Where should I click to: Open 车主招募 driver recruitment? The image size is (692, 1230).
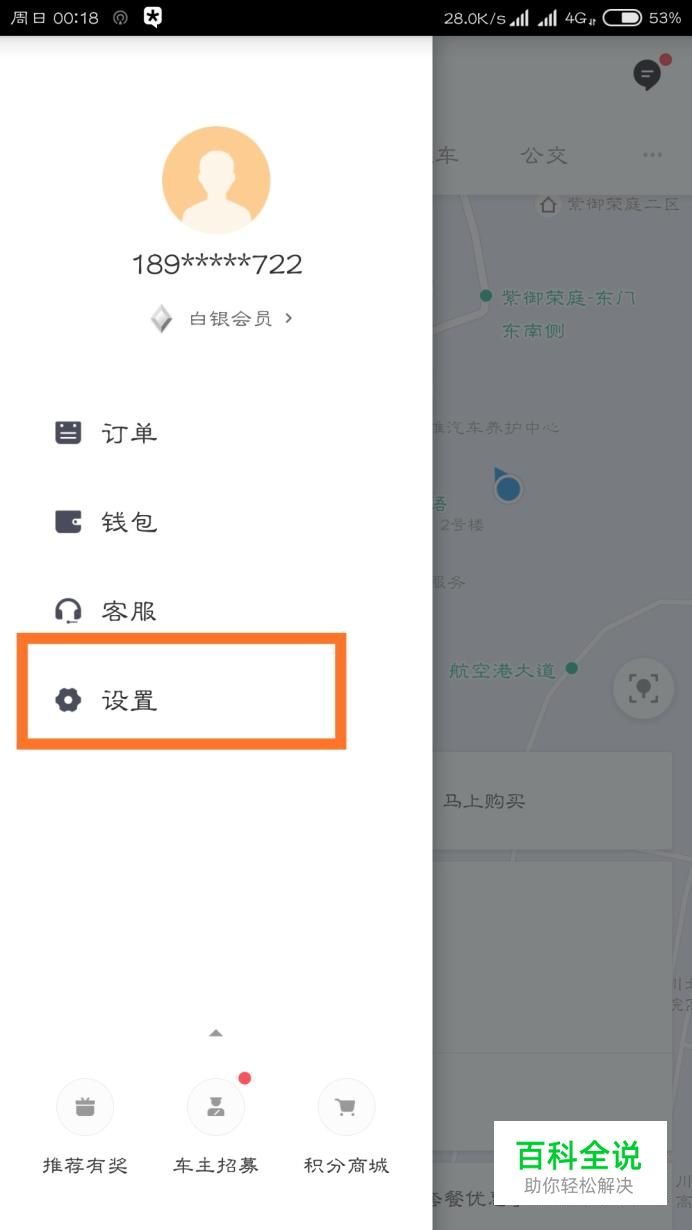point(216,1127)
